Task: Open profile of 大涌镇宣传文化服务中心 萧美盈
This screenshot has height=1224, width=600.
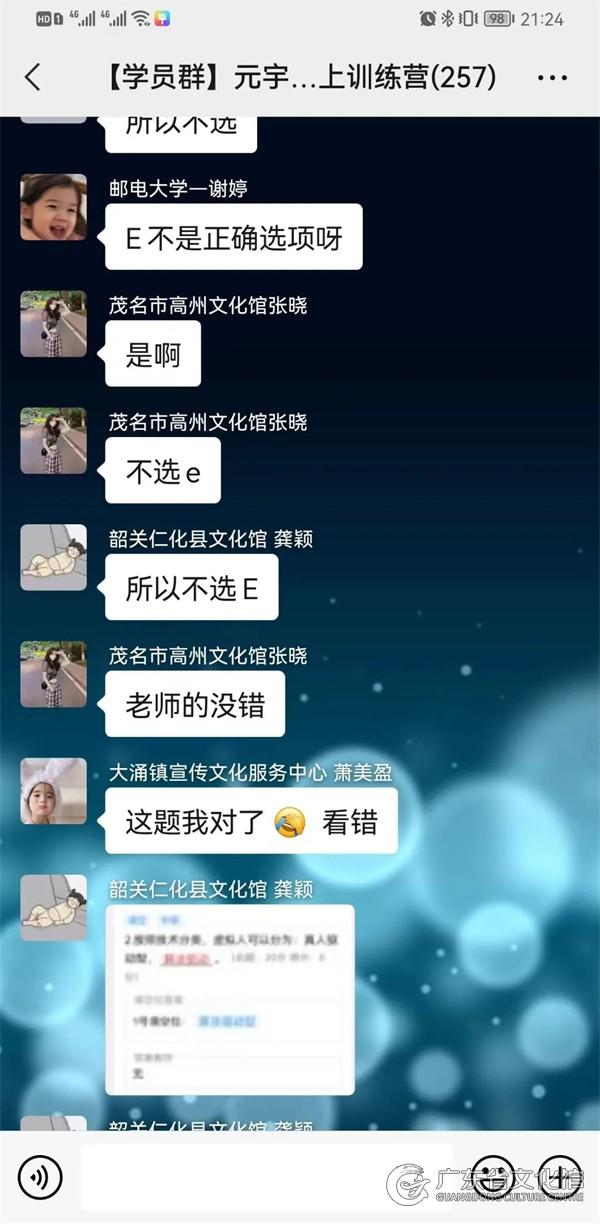Action: point(53,791)
